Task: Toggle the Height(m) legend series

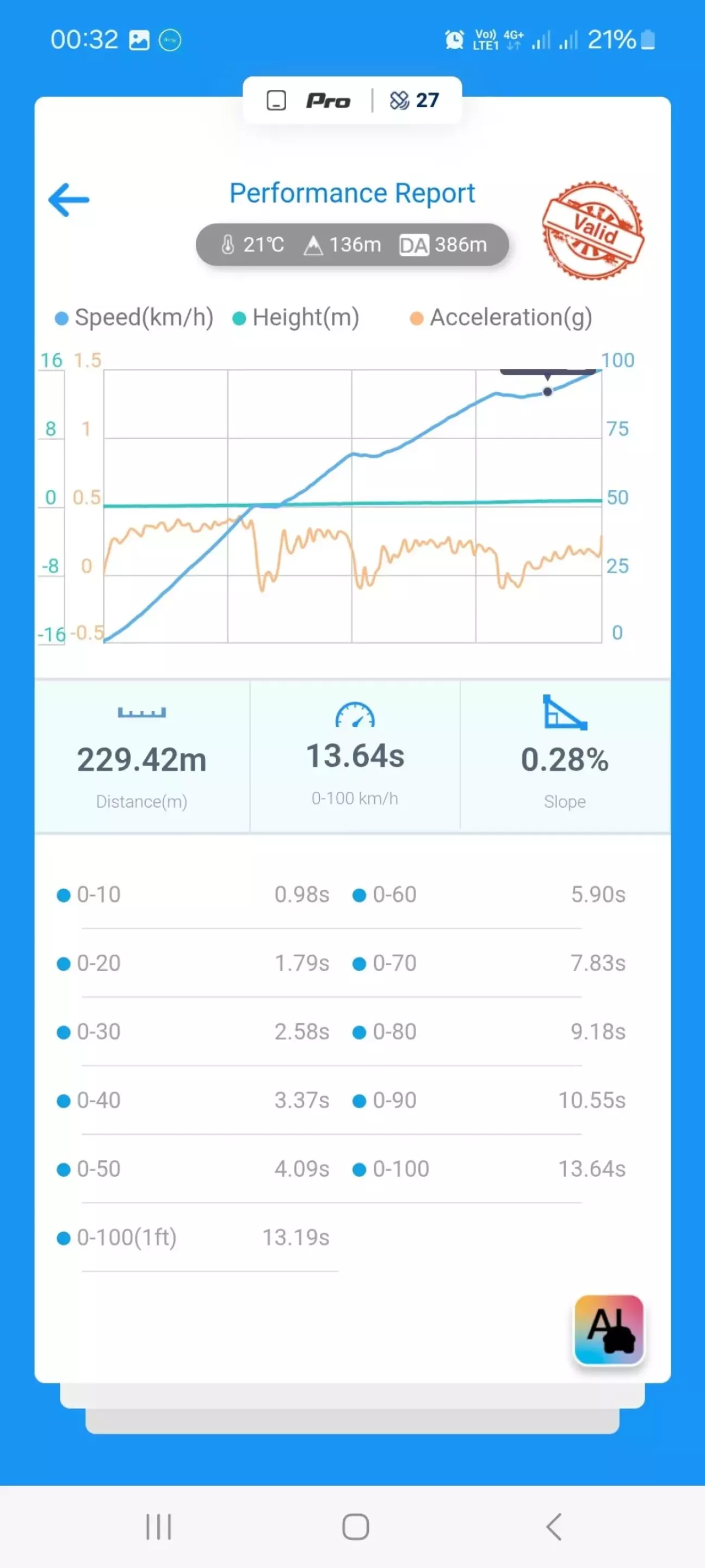Action: pyautogui.click(x=296, y=318)
